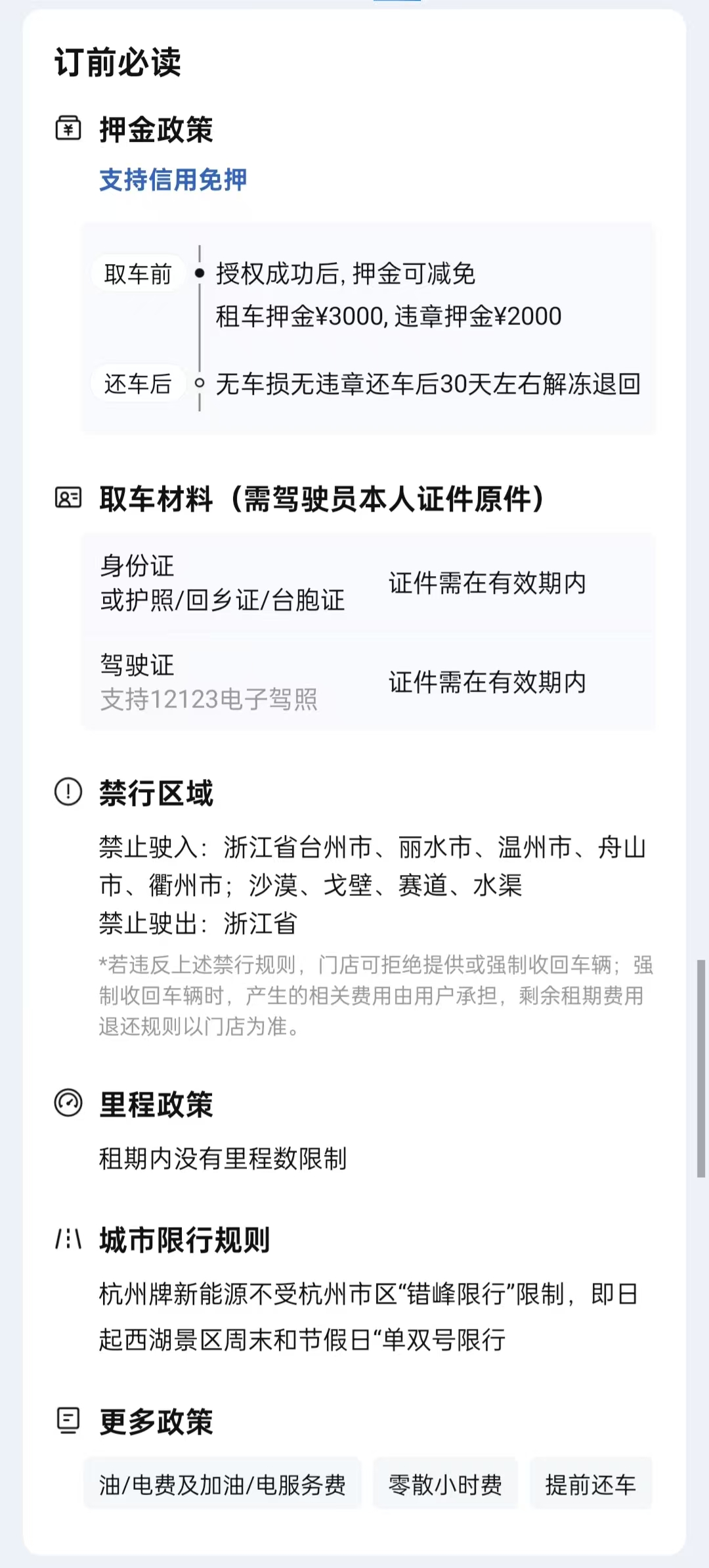Open the 油/电费及加油/电服务费 policy chip
The width and height of the screenshot is (709, 1568).
point(223,1485)
